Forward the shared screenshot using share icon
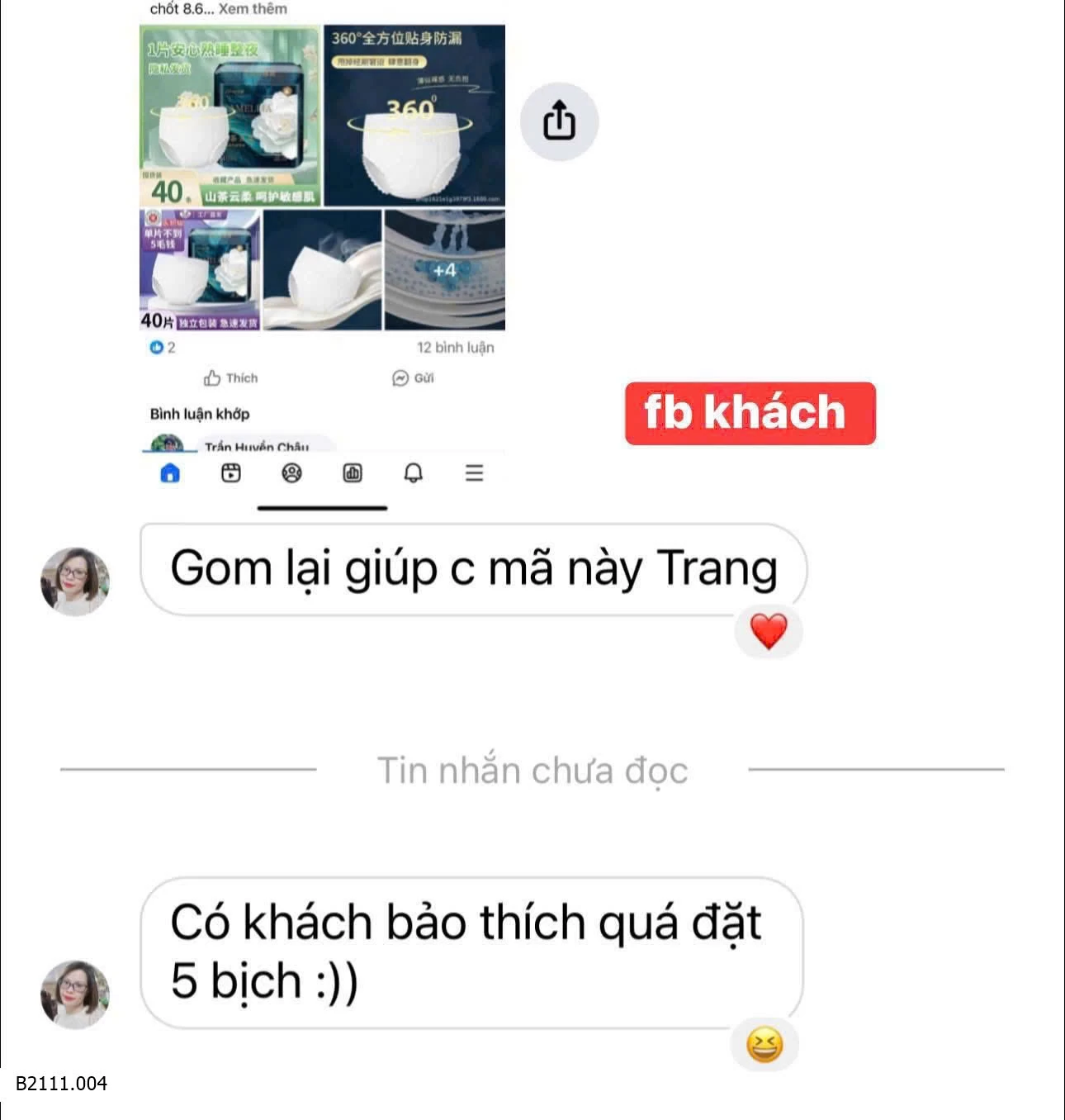1065x1120 pixels. point(559,121)
